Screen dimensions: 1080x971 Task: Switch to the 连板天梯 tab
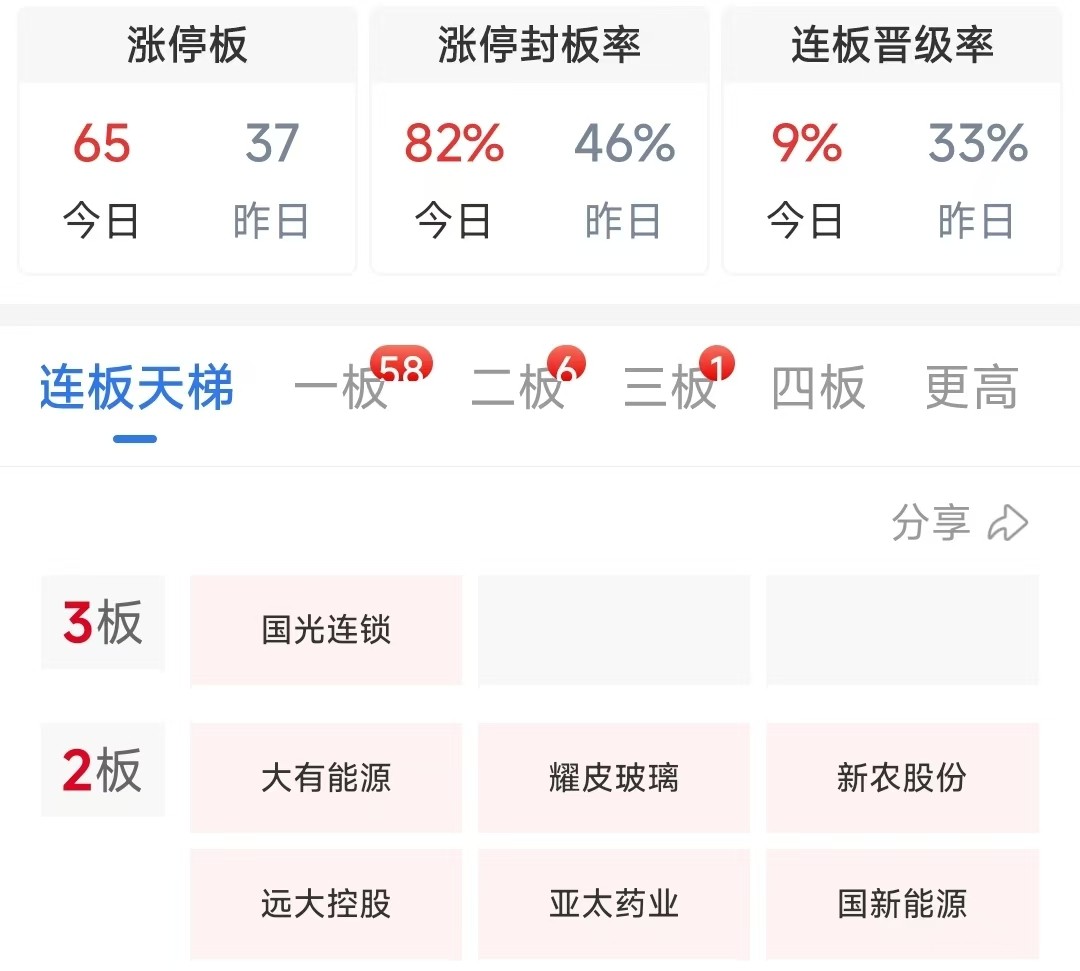click(x=137, y=388)
